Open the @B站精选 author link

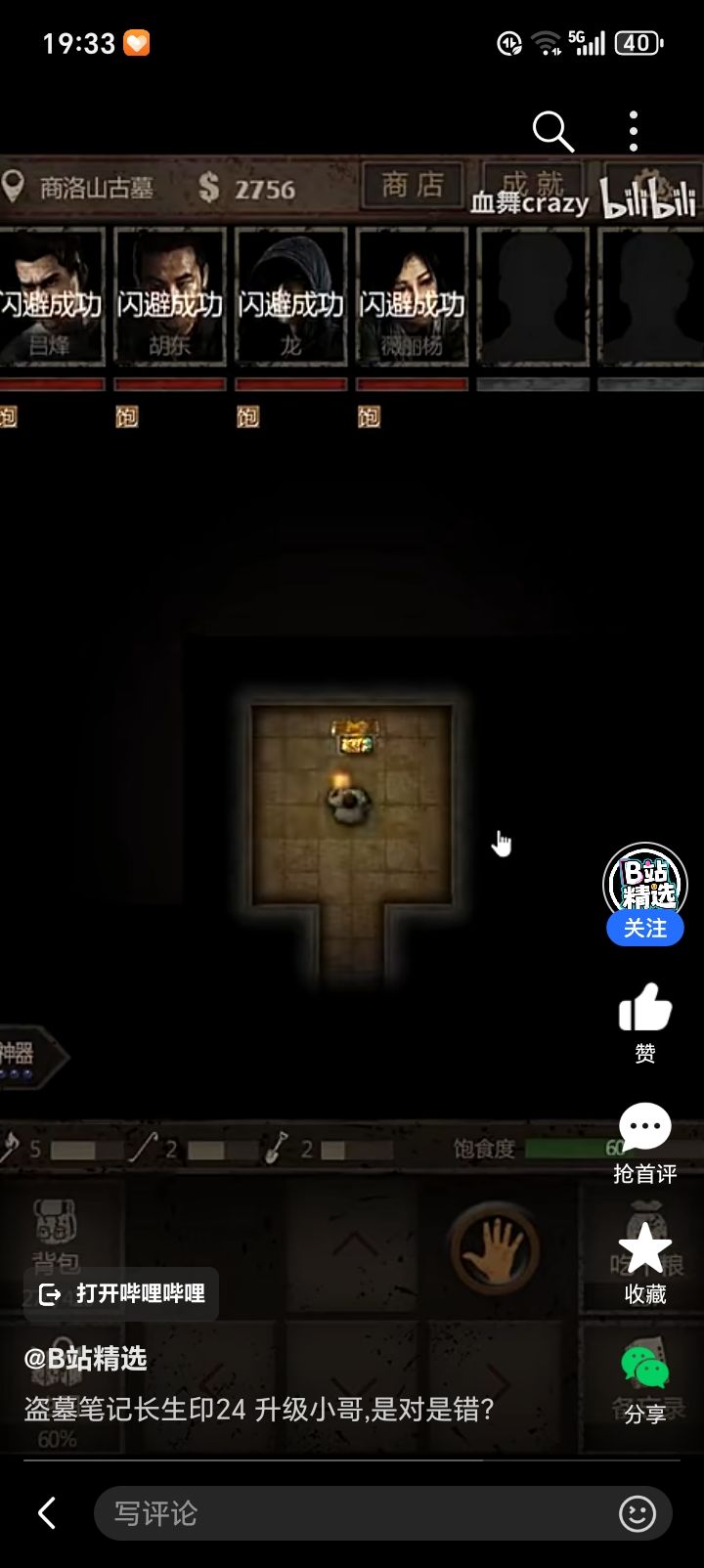pyautogui.click(x=86, y=1359)
